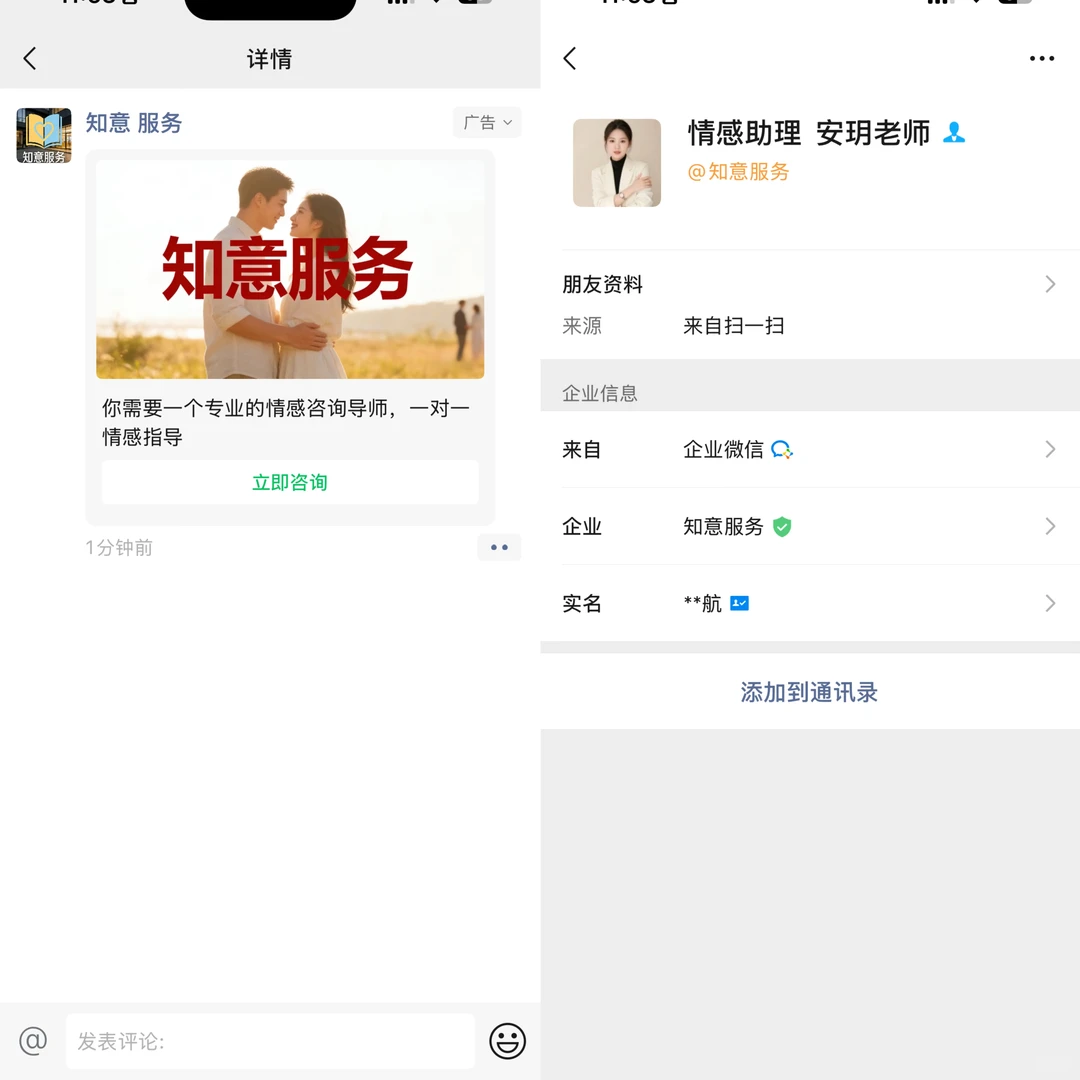This screenshot has height=1080, width=1080.
Task: Open the 企业 知意服务 row
Action: (x=808, y=526)
